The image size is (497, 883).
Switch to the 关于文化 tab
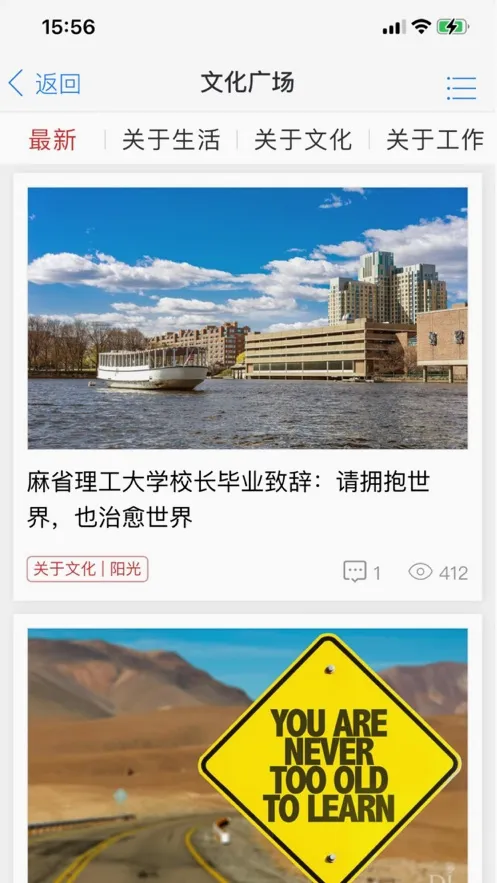[303, 140]
